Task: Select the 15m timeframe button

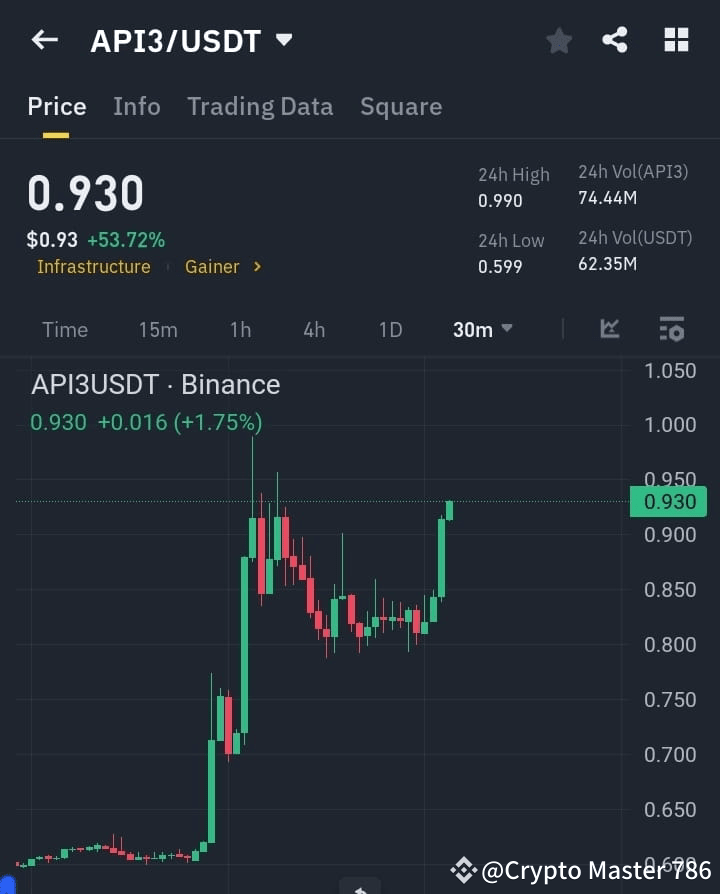Action: [158, 329]
